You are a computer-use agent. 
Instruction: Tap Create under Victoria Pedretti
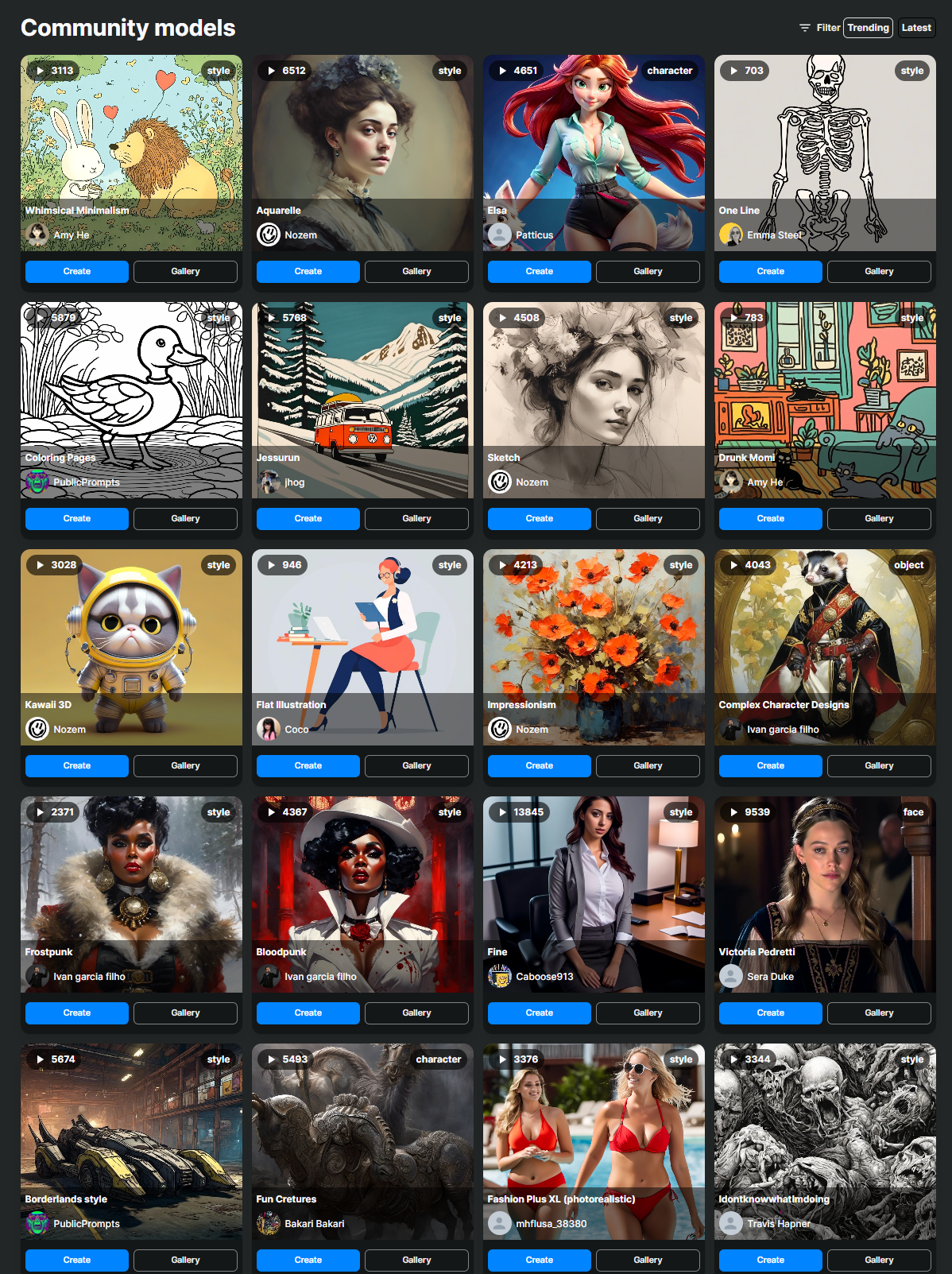[x=770, y=1013]
